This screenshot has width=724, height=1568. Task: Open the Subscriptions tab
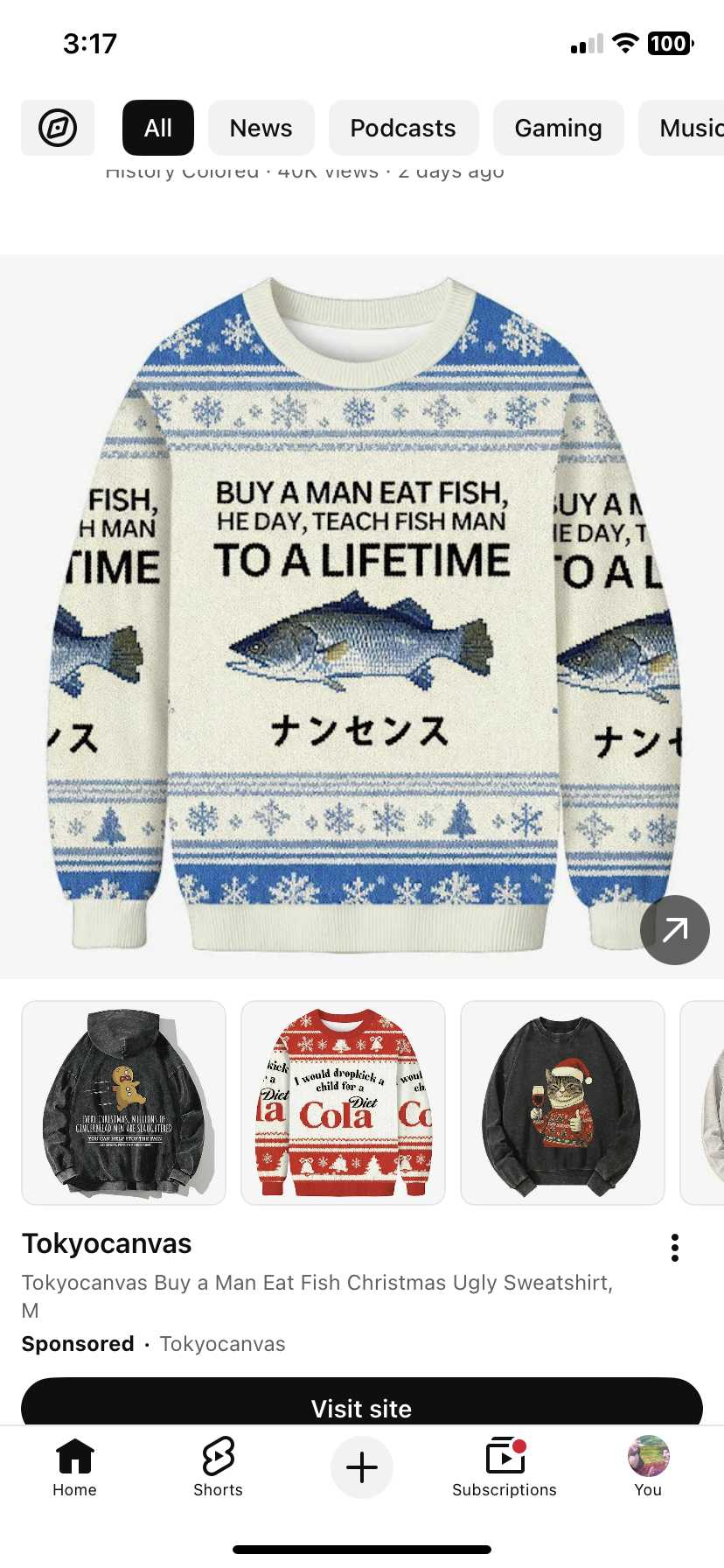[505, 1467]
